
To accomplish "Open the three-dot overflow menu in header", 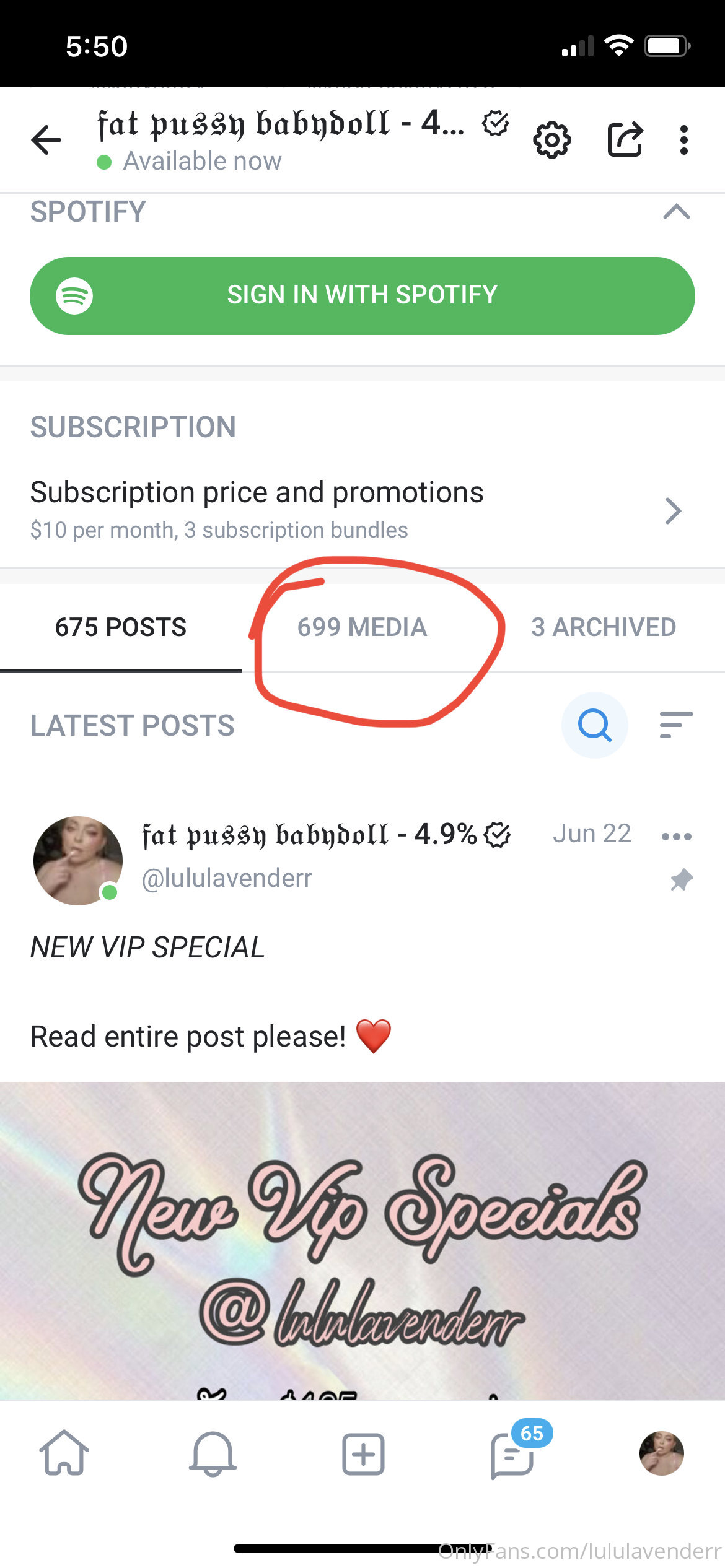I will pos(683,140).
